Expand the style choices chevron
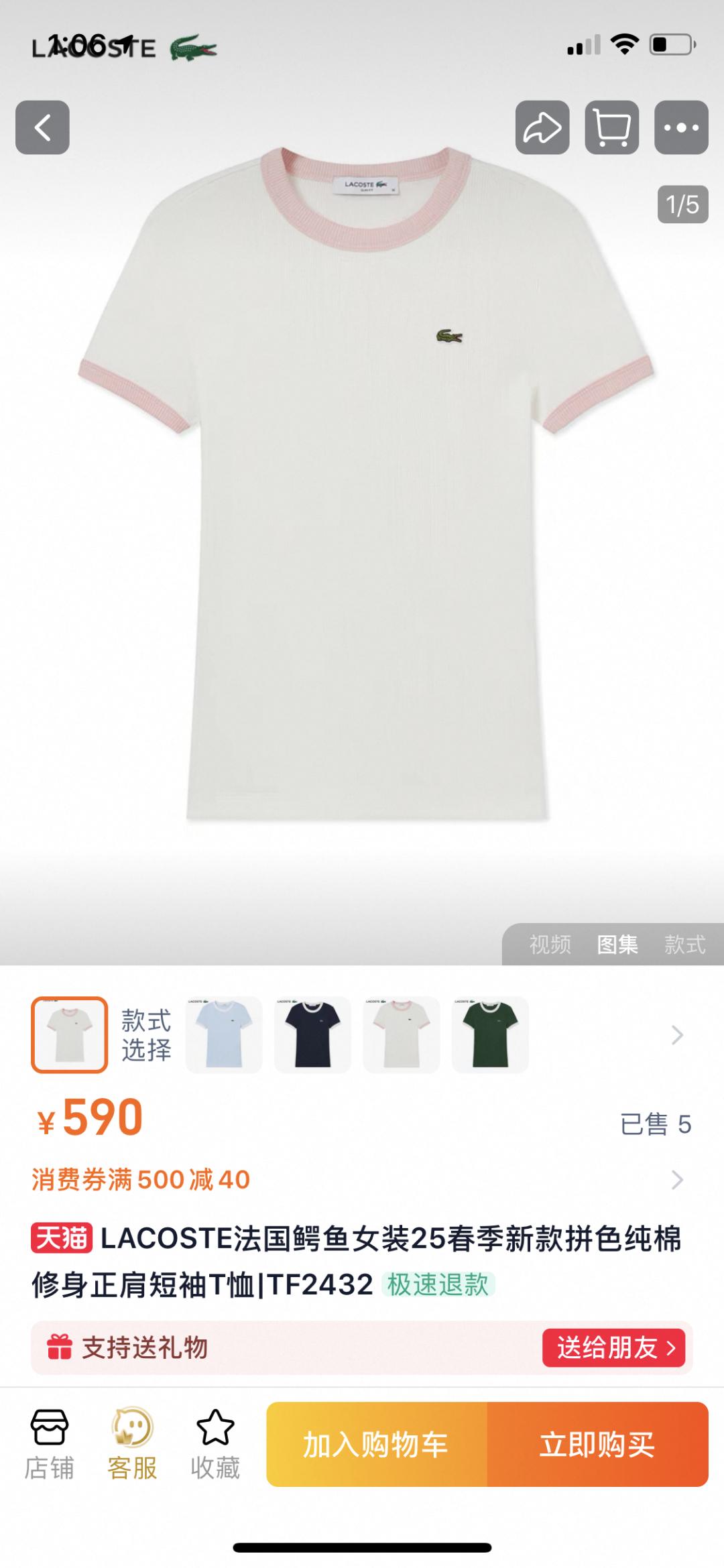Image resolution: width=724 pixels, height=1568 pixels. 677,1035
